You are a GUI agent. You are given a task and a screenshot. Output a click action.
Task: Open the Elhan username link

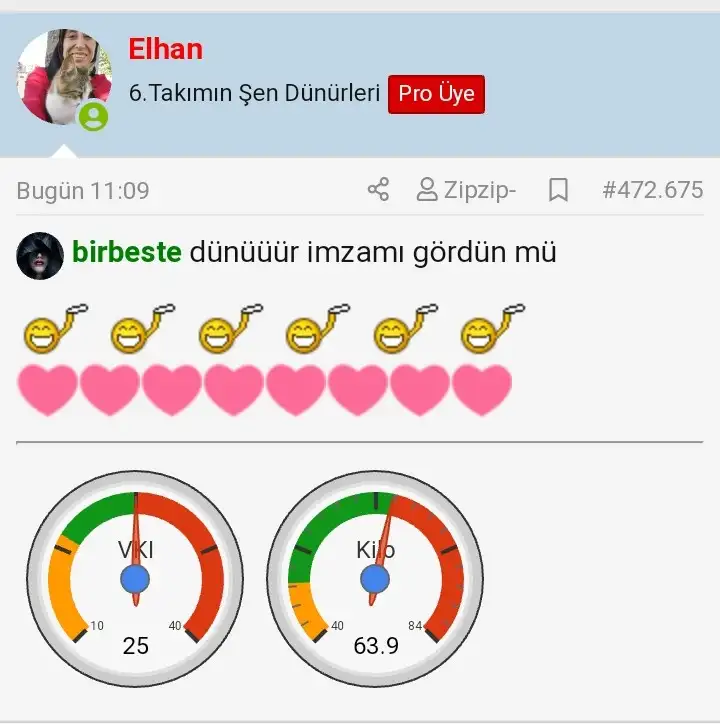[165, 49]
